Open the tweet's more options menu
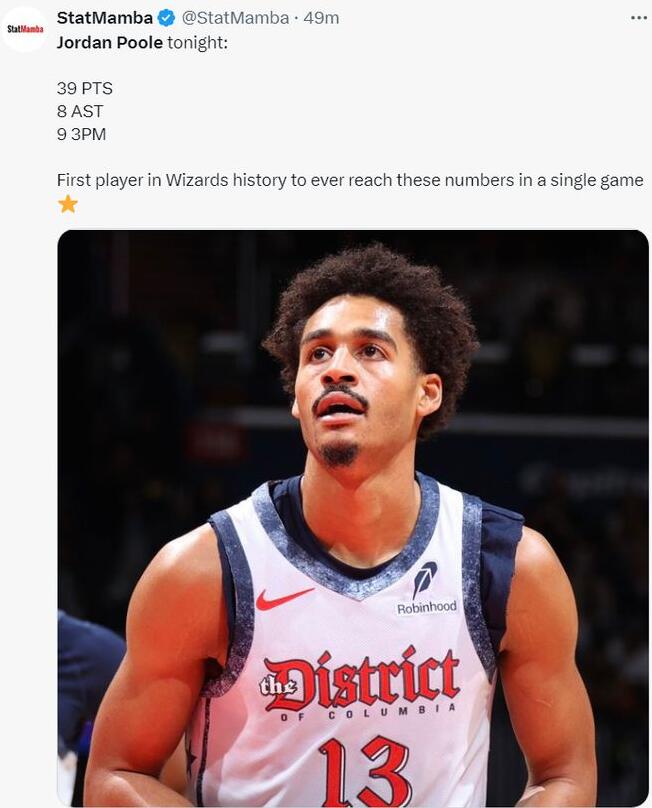Image resolution: width=652 pixels, height=808 pixels. [x=638, y=18]
